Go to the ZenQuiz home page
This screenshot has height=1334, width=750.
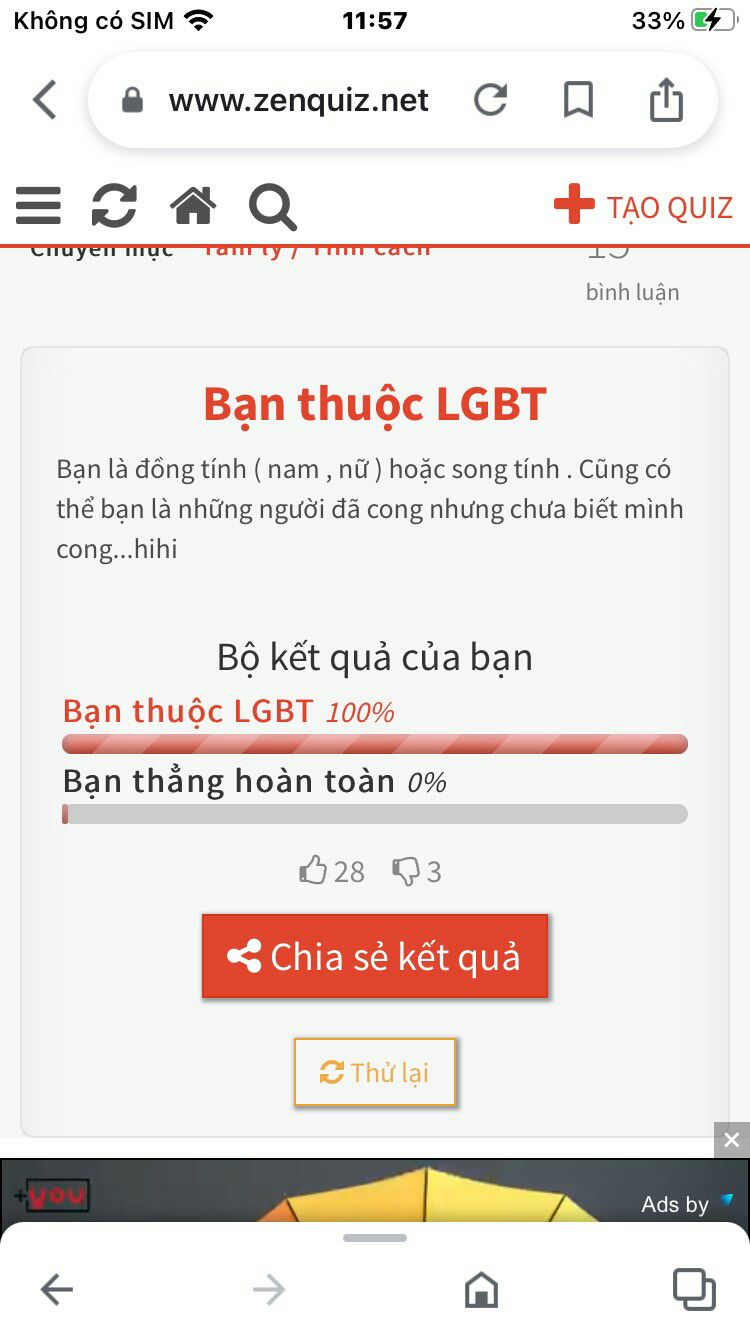193,206
